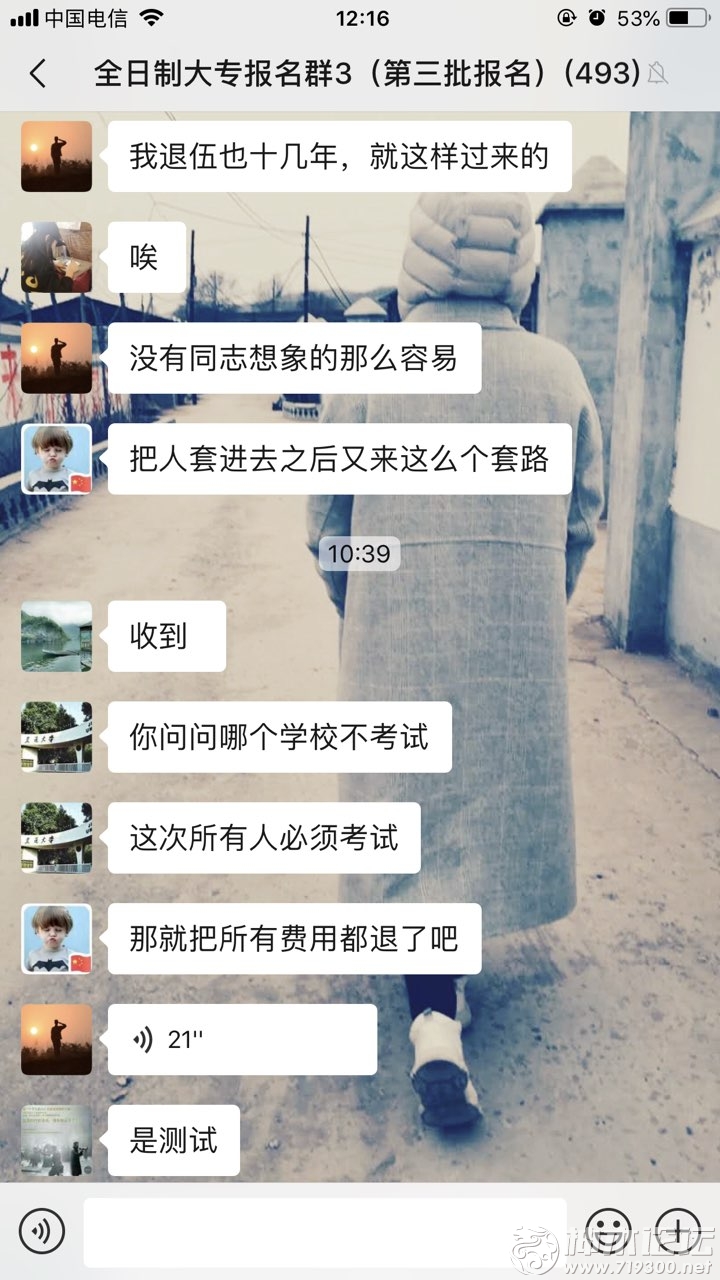Screen dimensions: 720x1280
Task: Play the 21'' voice message
Action: coord(242,1039)
